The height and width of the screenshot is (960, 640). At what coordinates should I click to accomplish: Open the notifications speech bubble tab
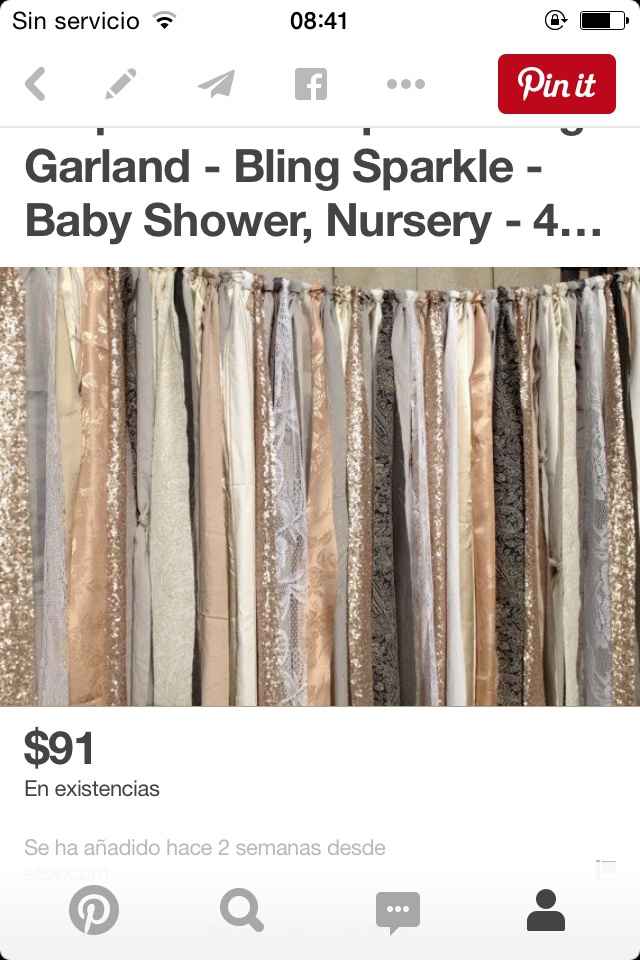point(397,910)
